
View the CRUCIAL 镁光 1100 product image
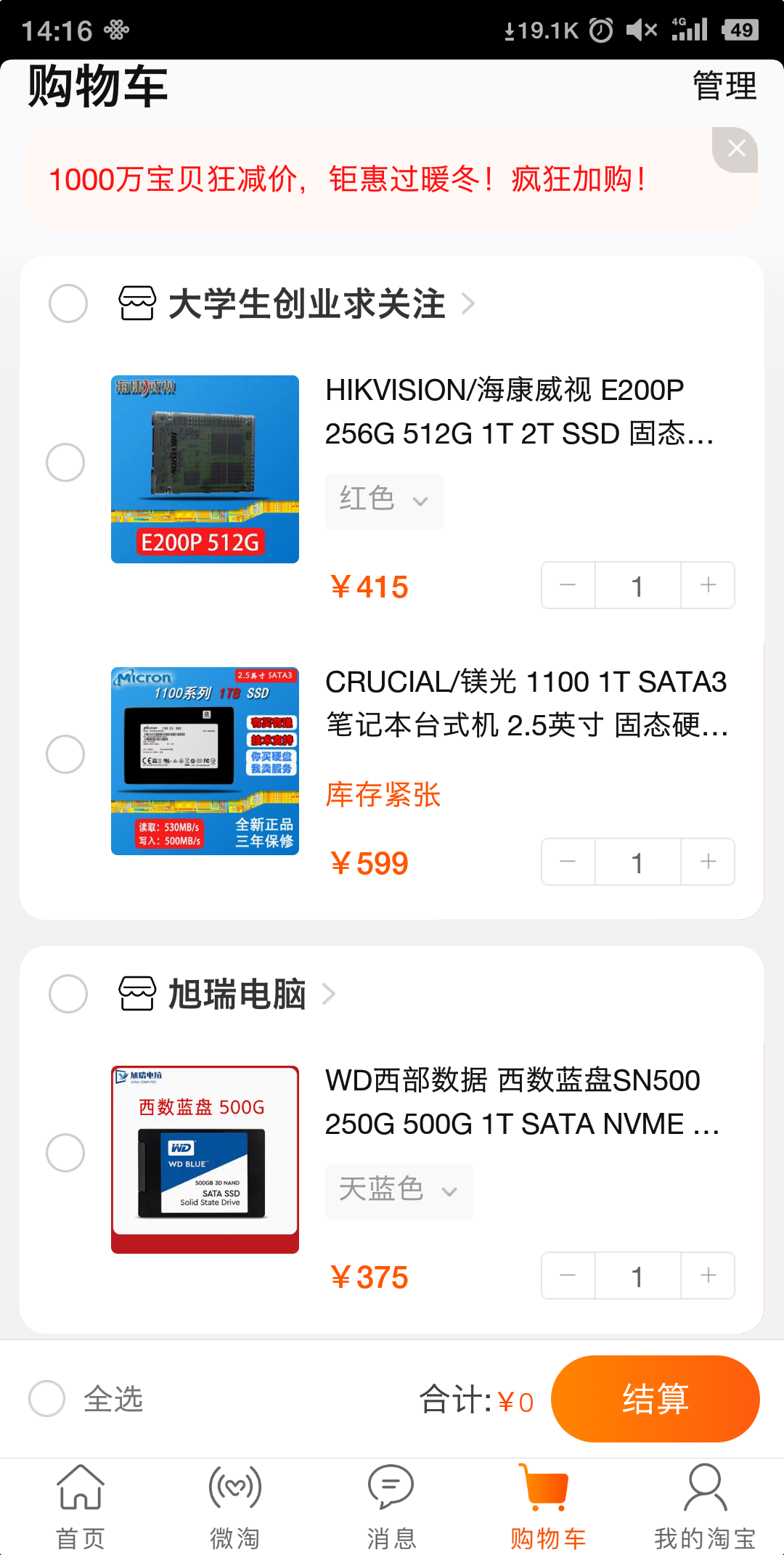point(205,761)
